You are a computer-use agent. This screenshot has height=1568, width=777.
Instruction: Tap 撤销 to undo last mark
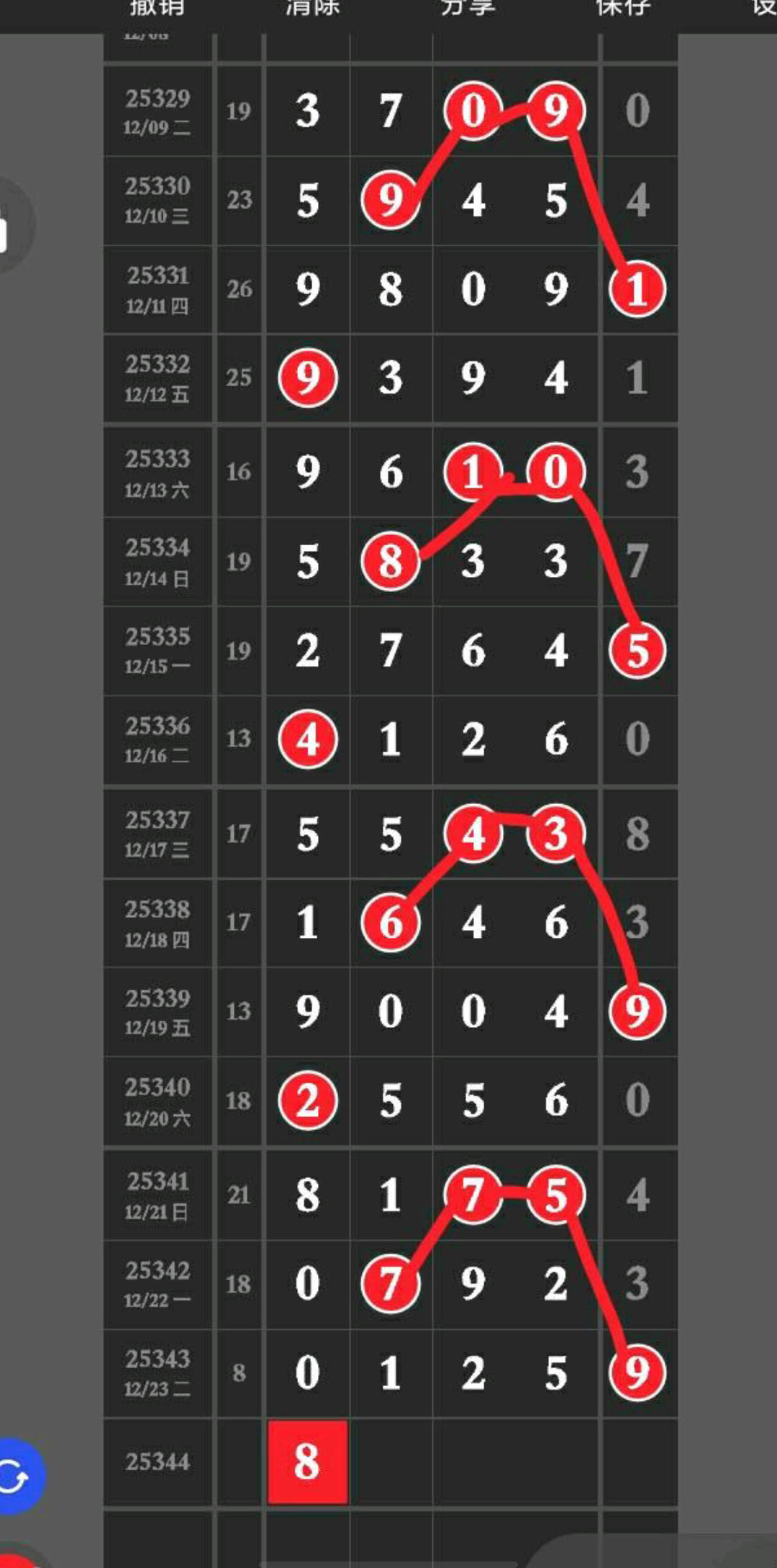157,9
